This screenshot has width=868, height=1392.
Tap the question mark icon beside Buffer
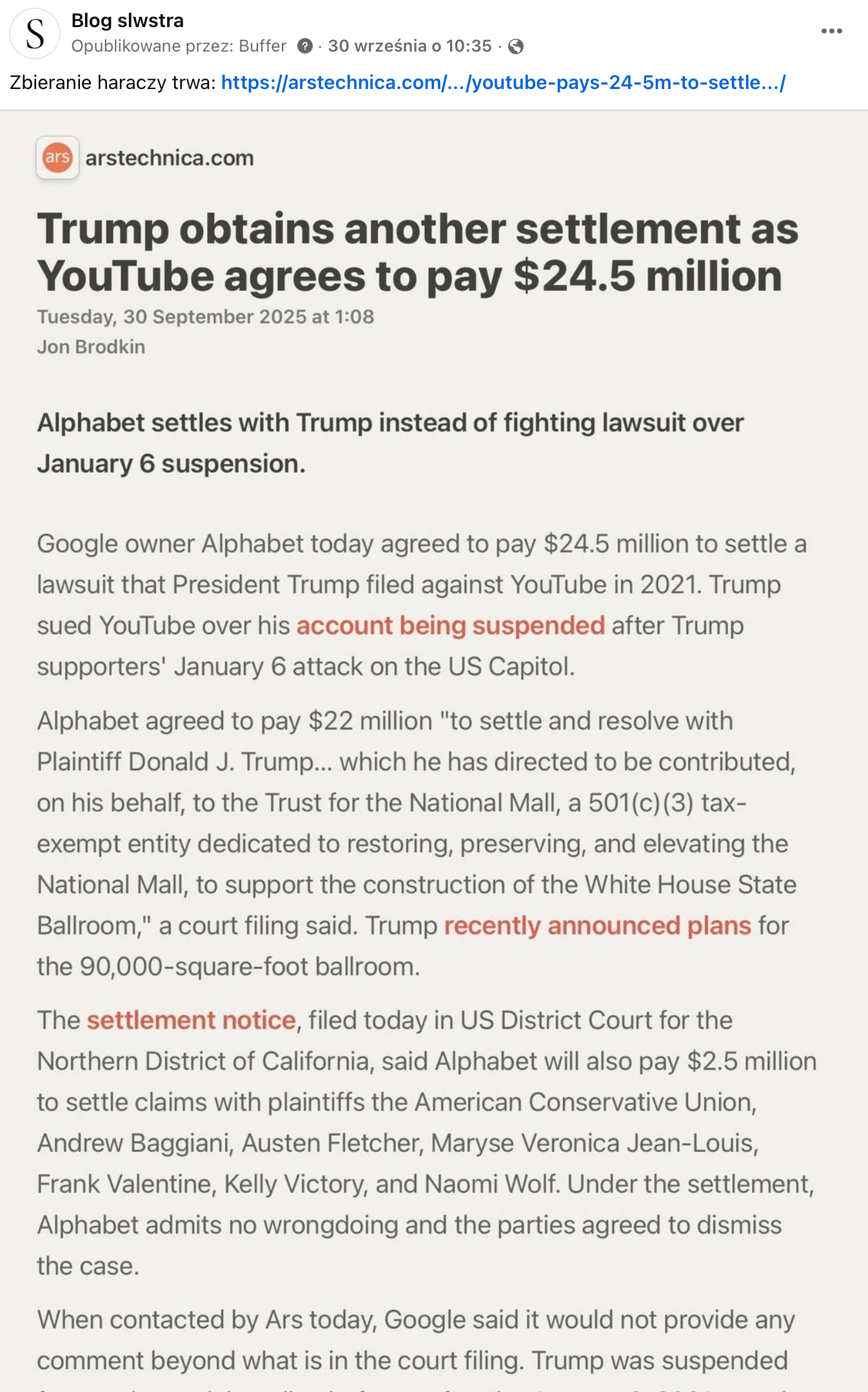click(x=305, y=46)
